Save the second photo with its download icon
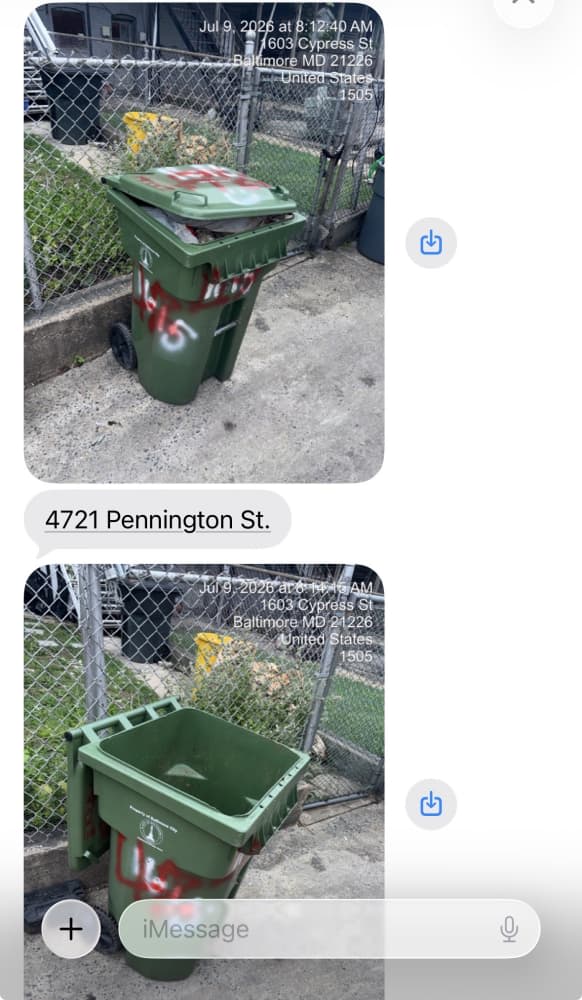 click(x=431, y=804)
